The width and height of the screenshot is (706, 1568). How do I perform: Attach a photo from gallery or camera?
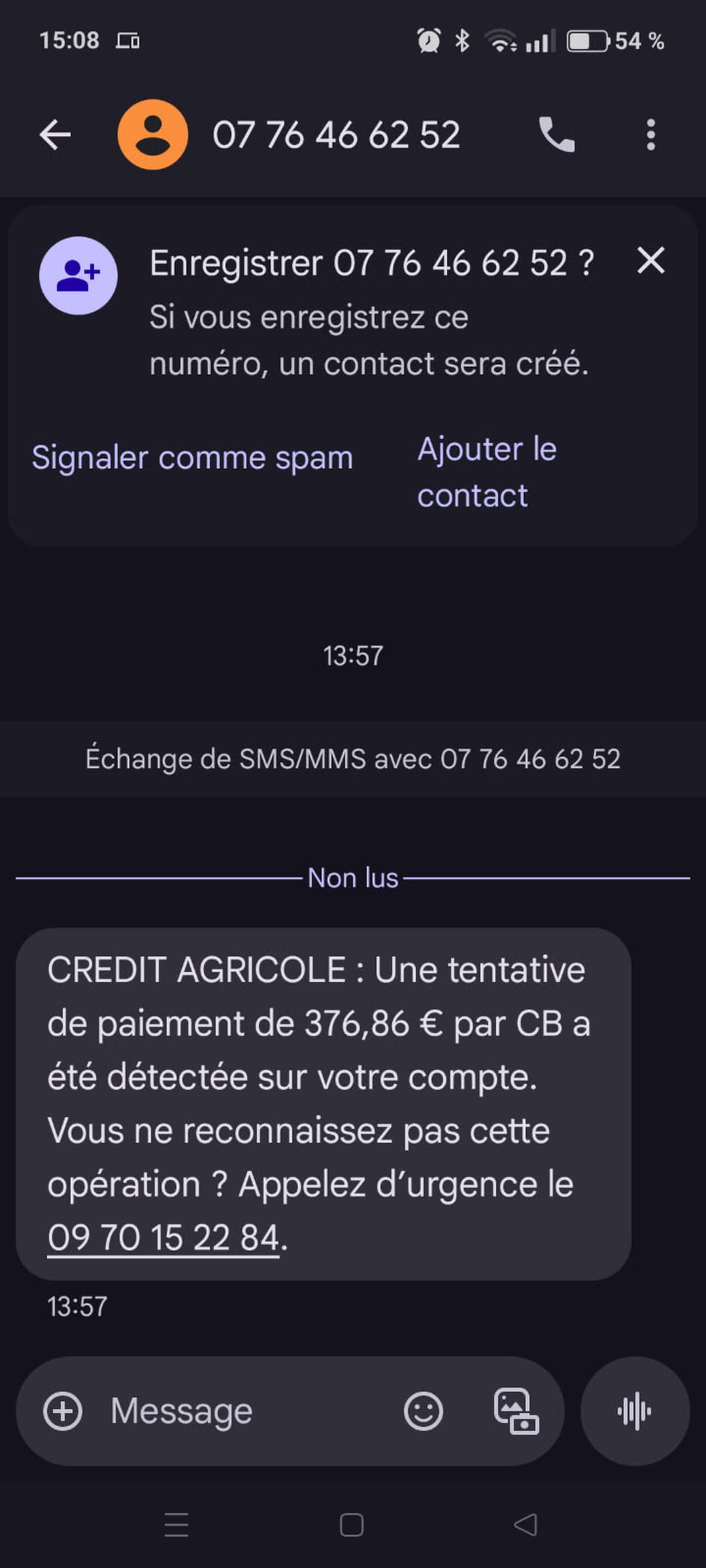[x=516, y=1411]
